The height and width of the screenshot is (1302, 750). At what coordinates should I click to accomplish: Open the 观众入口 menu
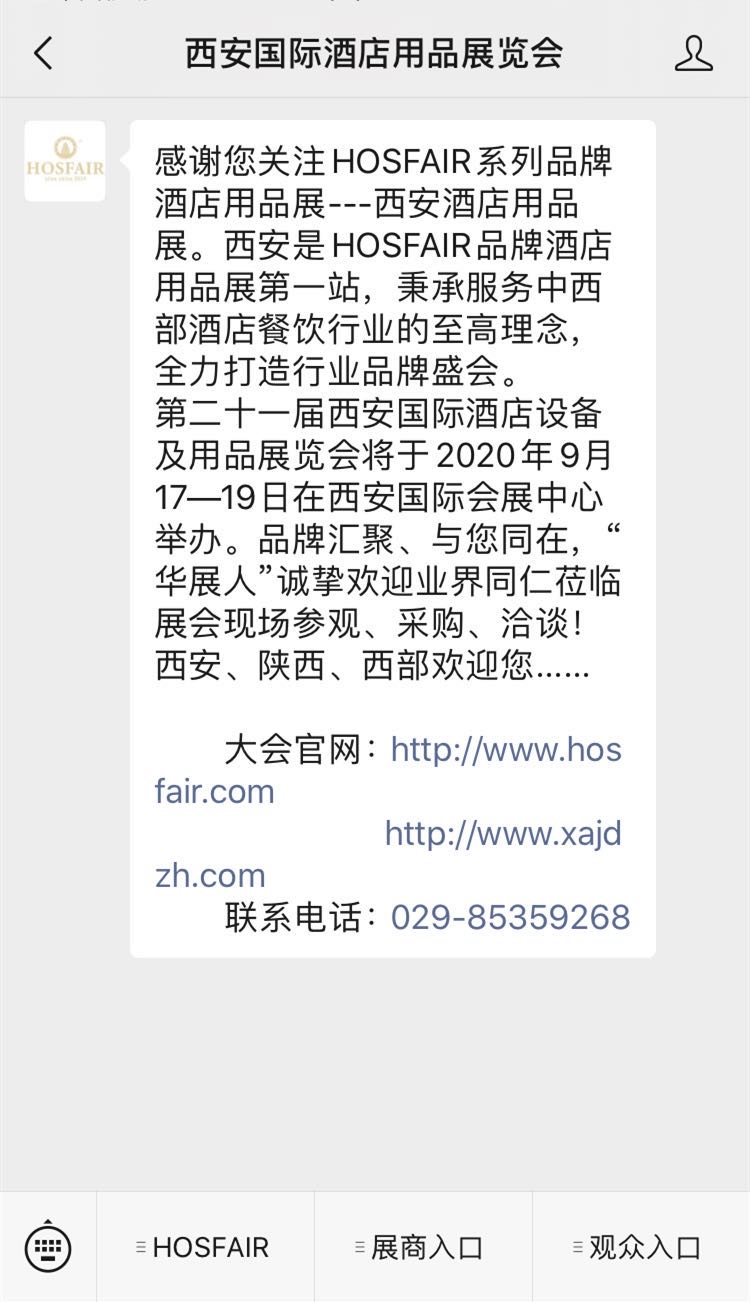point(641,1247)
